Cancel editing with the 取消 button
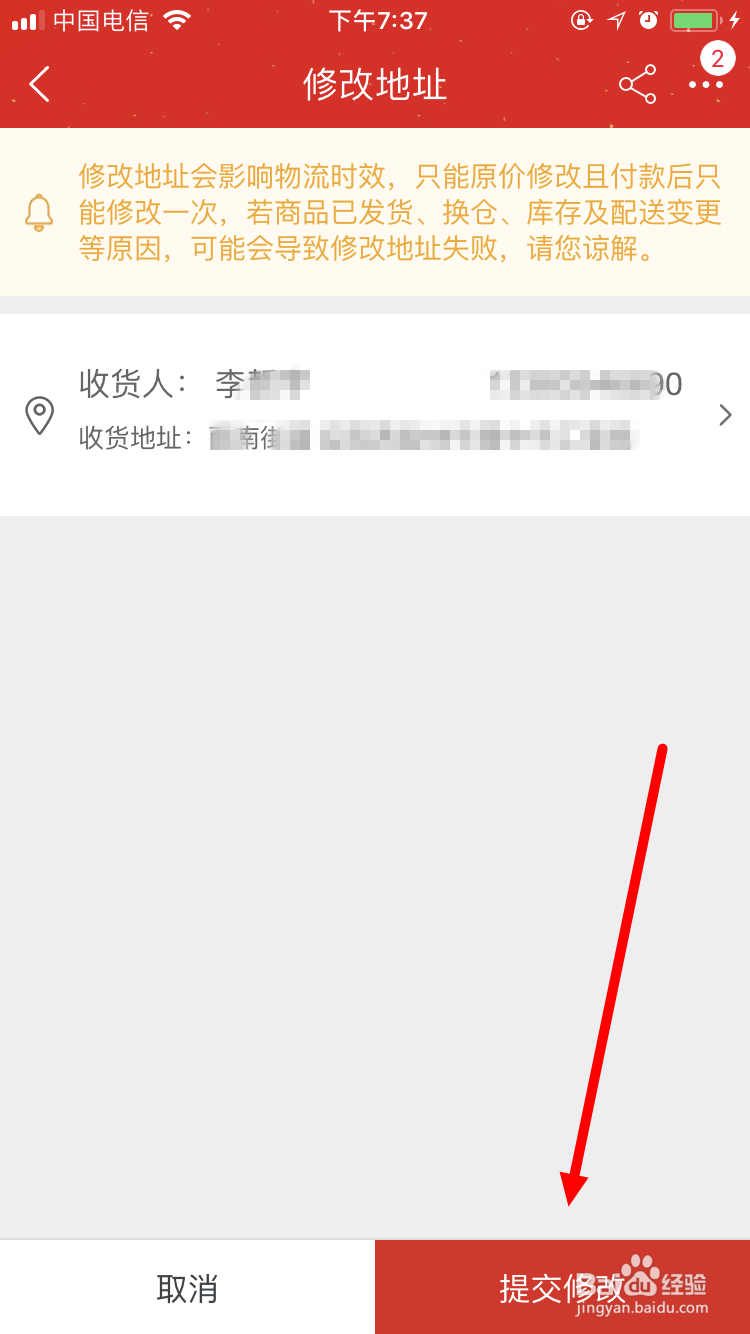The width and height of the screenshot is (750, 1334). (x=187, y=1287)
